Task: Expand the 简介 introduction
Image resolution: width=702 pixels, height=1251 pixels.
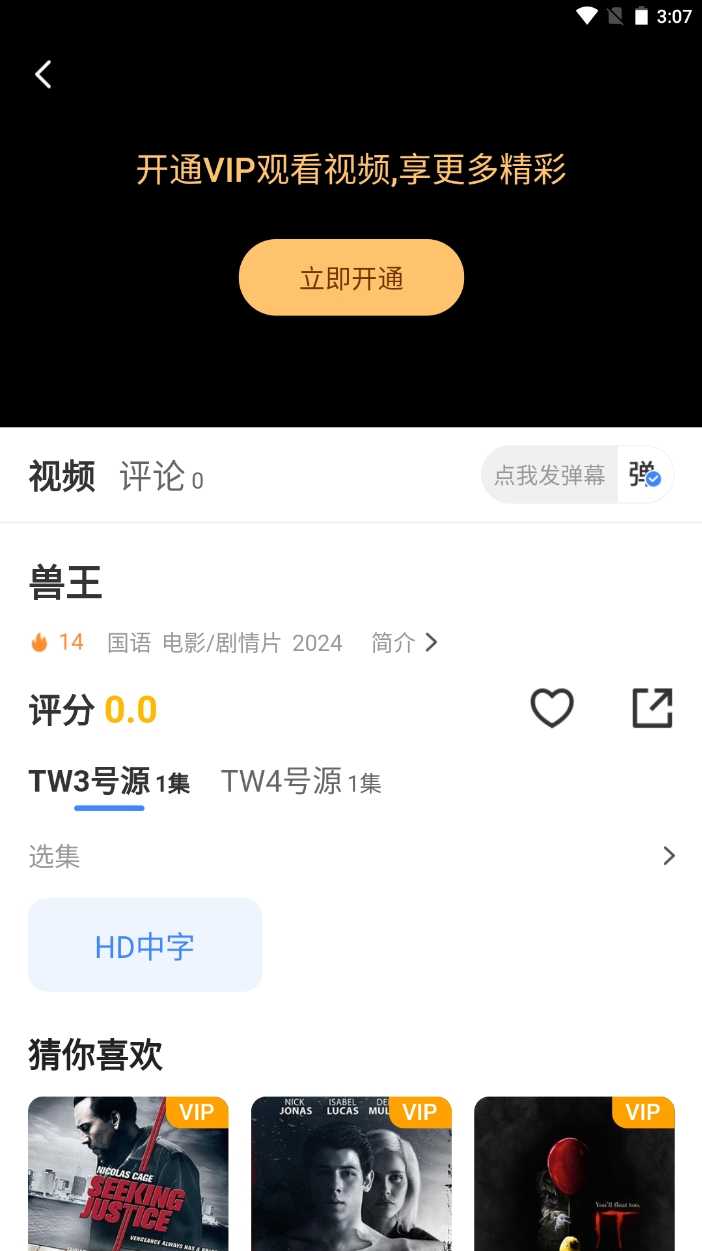Action: [x=404, y=643]
